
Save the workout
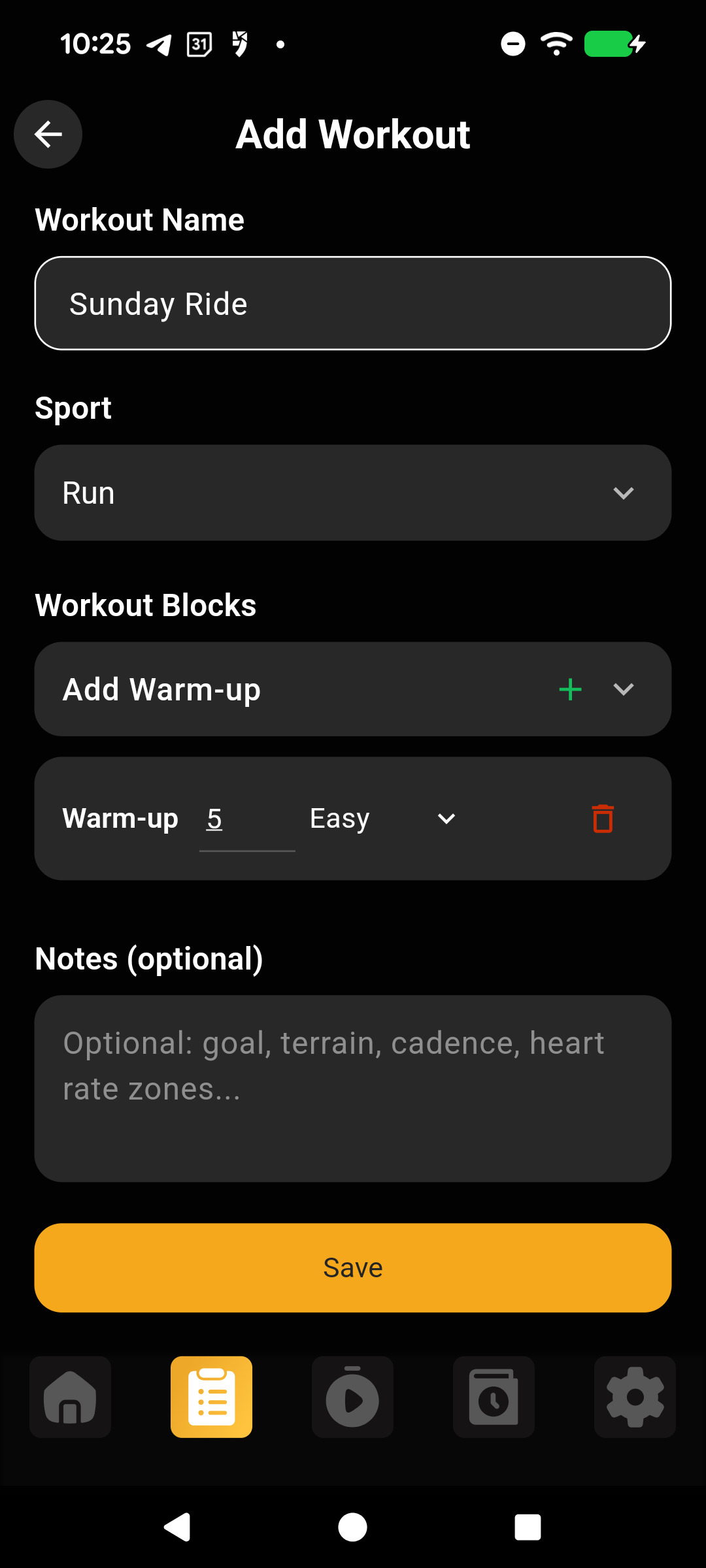click(353, 1267)
